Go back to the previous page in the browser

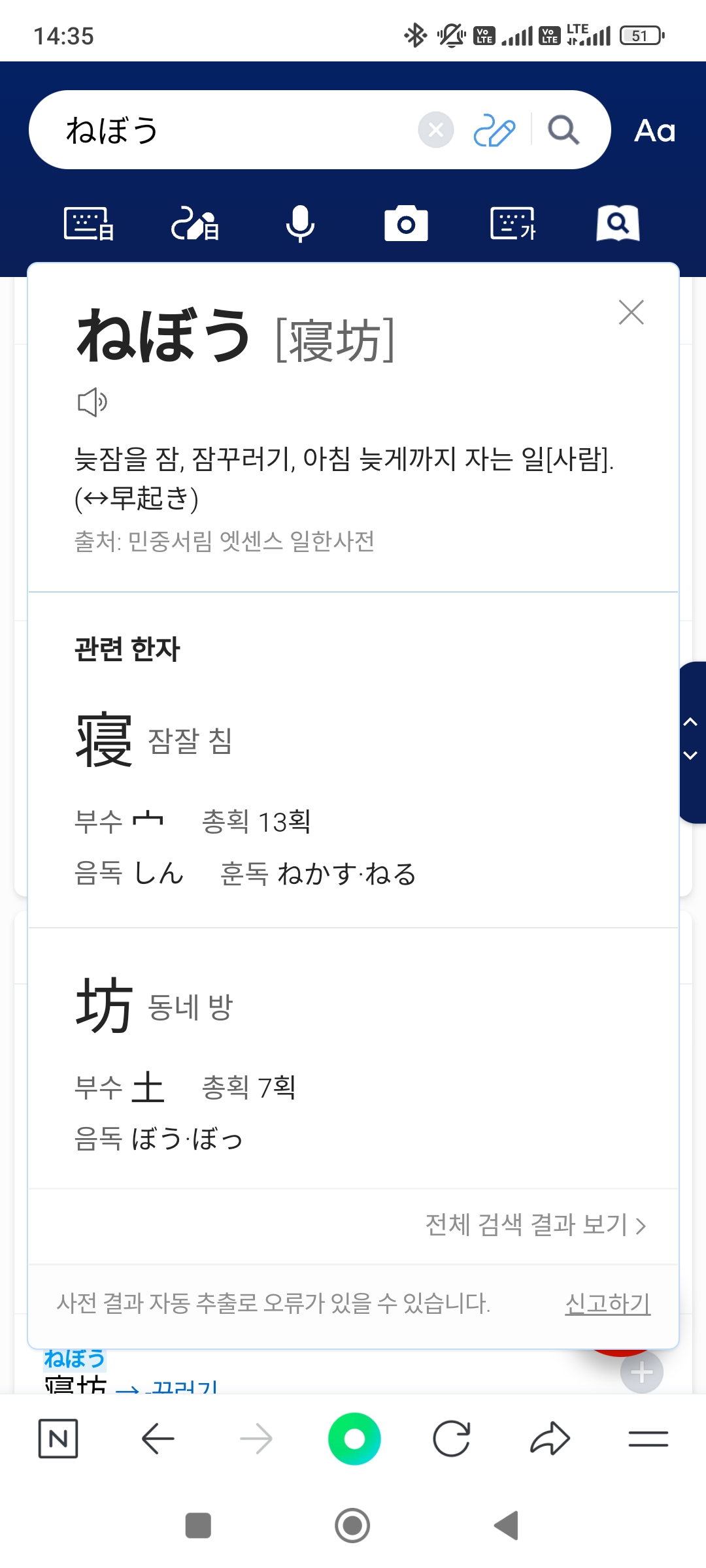point(158,1438)
